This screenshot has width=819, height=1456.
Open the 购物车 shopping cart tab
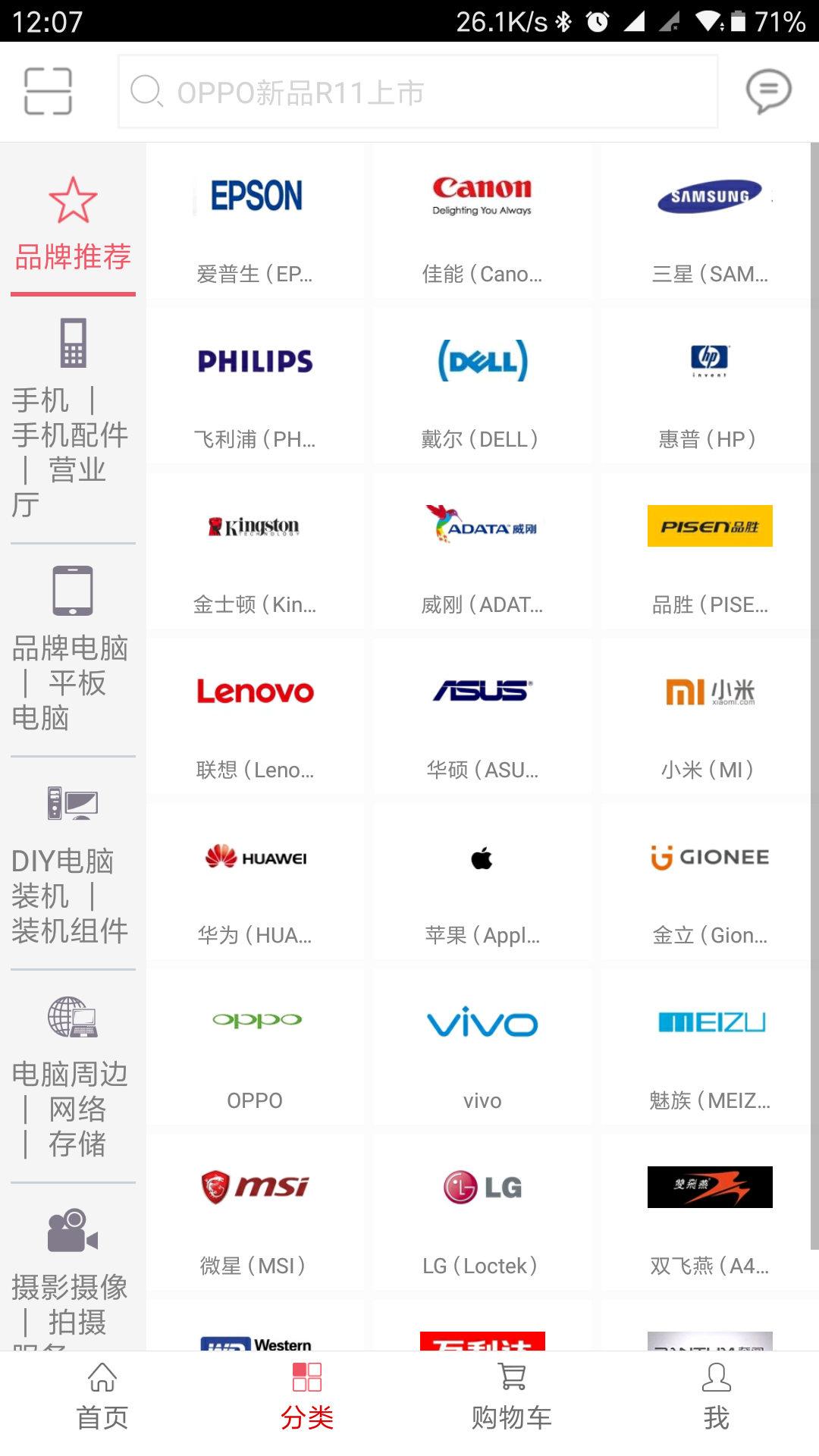pos(512,1397)
